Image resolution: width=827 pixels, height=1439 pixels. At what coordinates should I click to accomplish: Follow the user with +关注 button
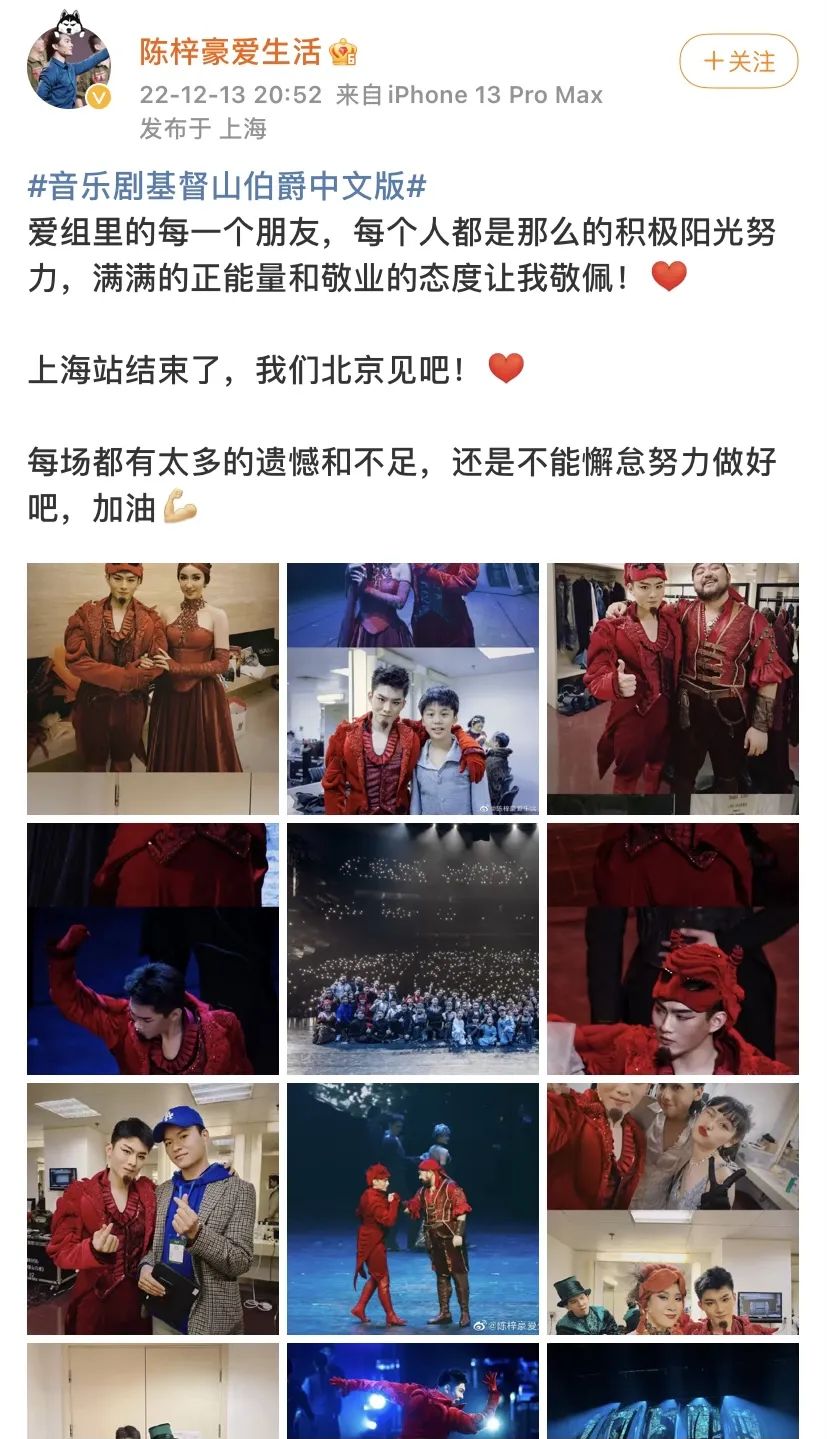point(738,62)
